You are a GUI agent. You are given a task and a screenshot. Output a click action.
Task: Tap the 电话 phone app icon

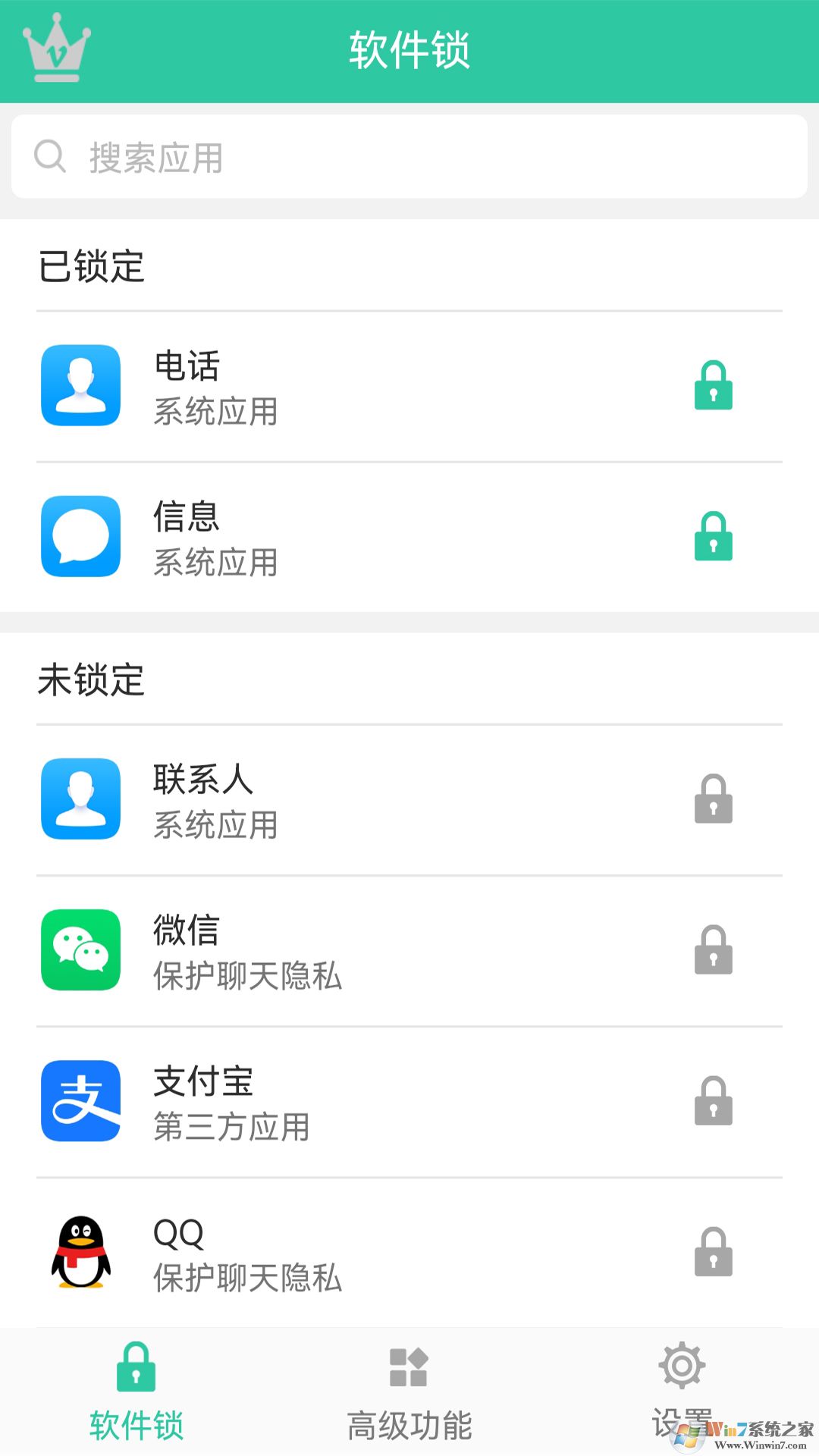(x=80, y=385)
